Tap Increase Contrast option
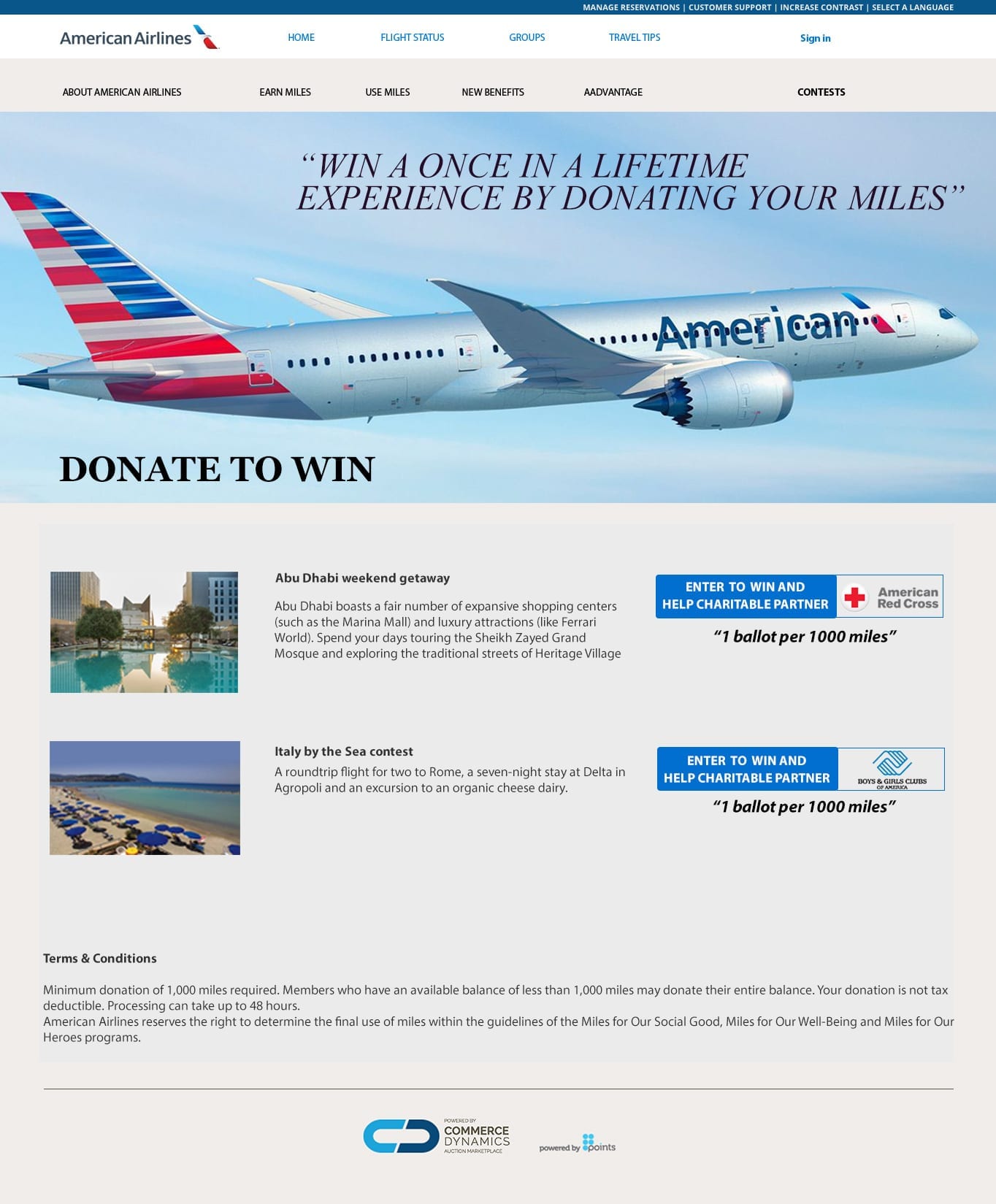Viewport: 996px width, 1204px height. [821, 7]
